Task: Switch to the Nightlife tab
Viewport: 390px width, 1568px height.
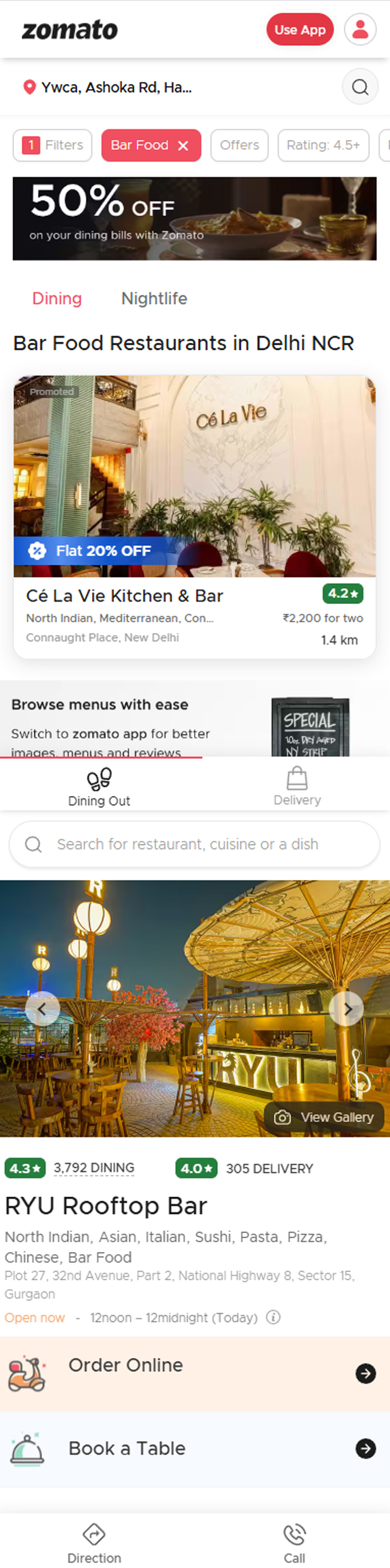Action: pos(154,298)
